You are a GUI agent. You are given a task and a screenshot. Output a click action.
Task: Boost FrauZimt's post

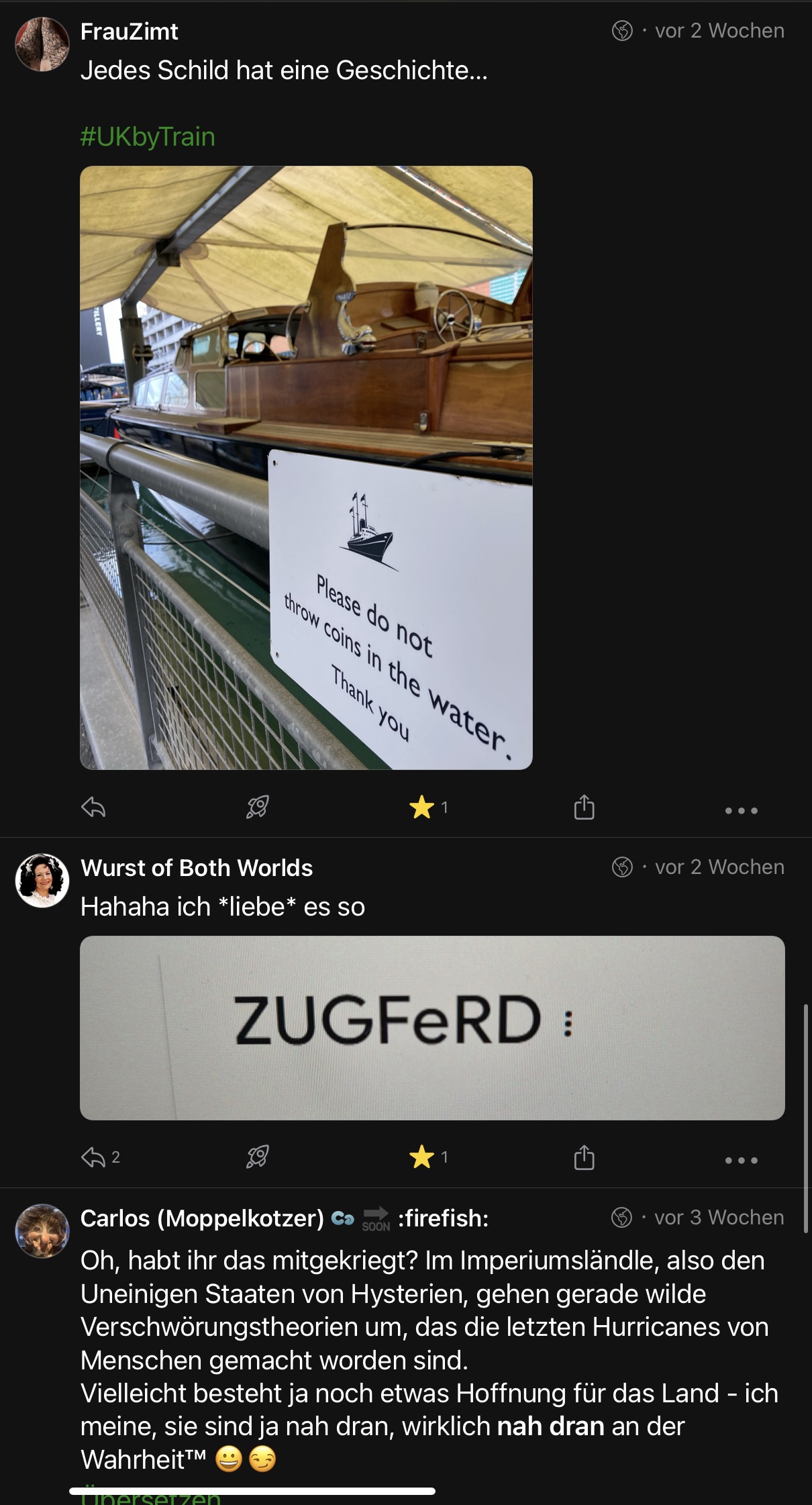click(258, 807)
